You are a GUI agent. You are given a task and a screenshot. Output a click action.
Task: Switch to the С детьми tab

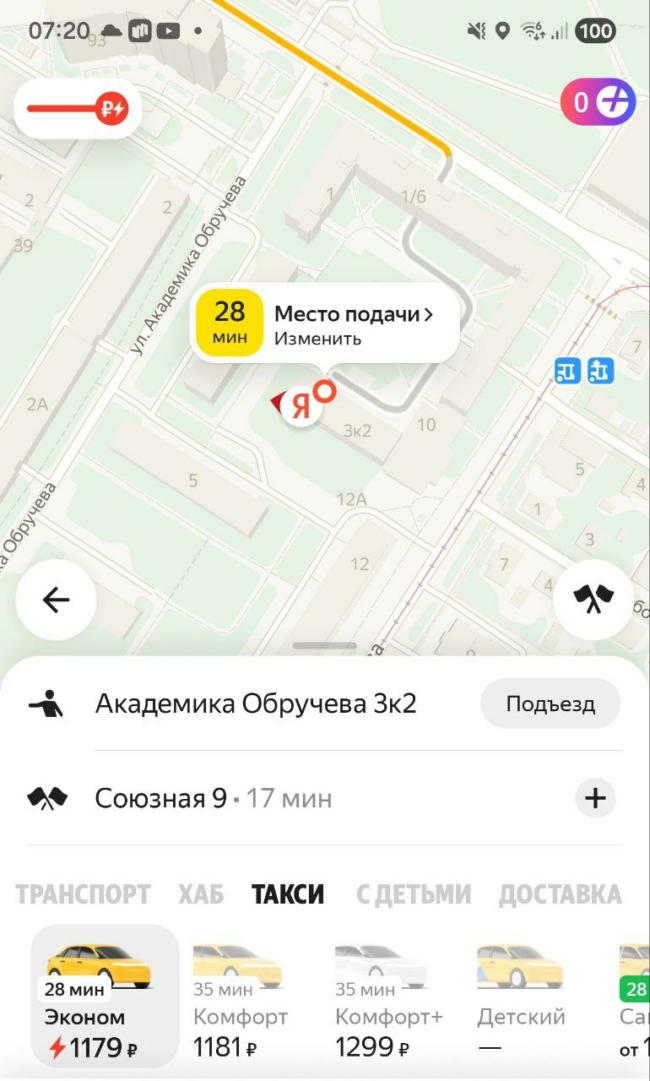[x=412, y=893]
